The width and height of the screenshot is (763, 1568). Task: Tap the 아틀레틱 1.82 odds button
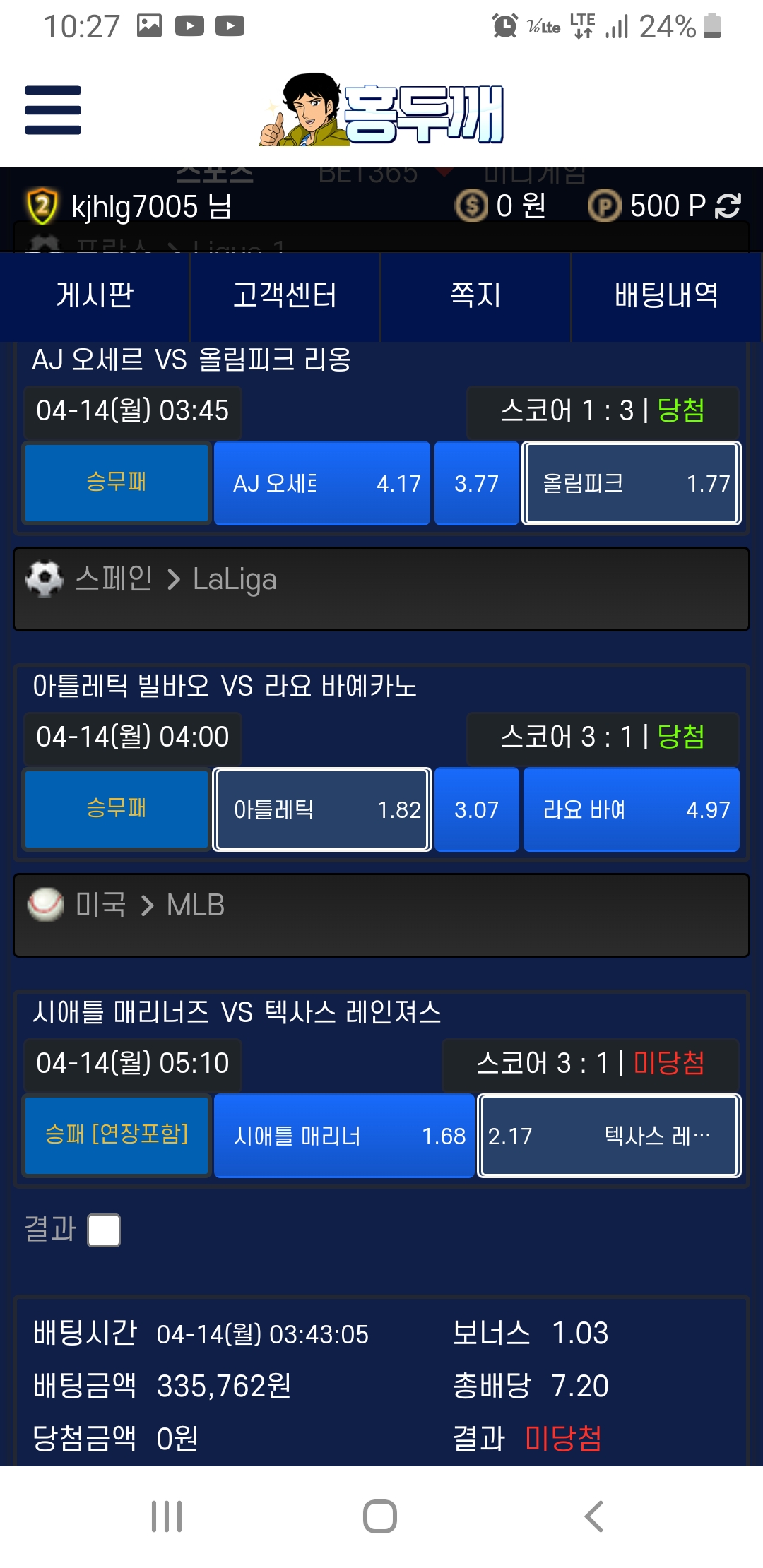322,809
